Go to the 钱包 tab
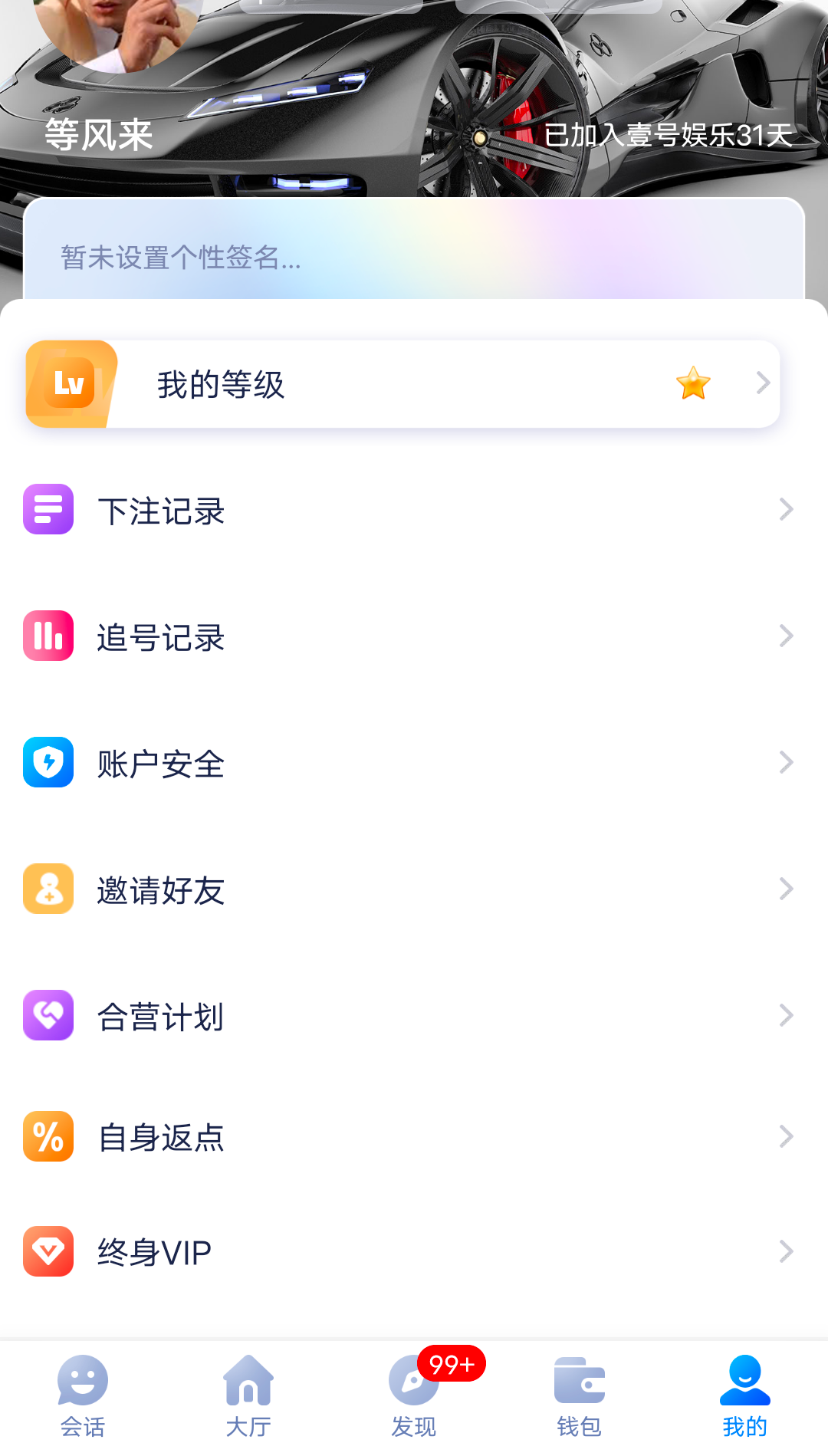This screenshot has height=1456, width=828. [580, 1395]
